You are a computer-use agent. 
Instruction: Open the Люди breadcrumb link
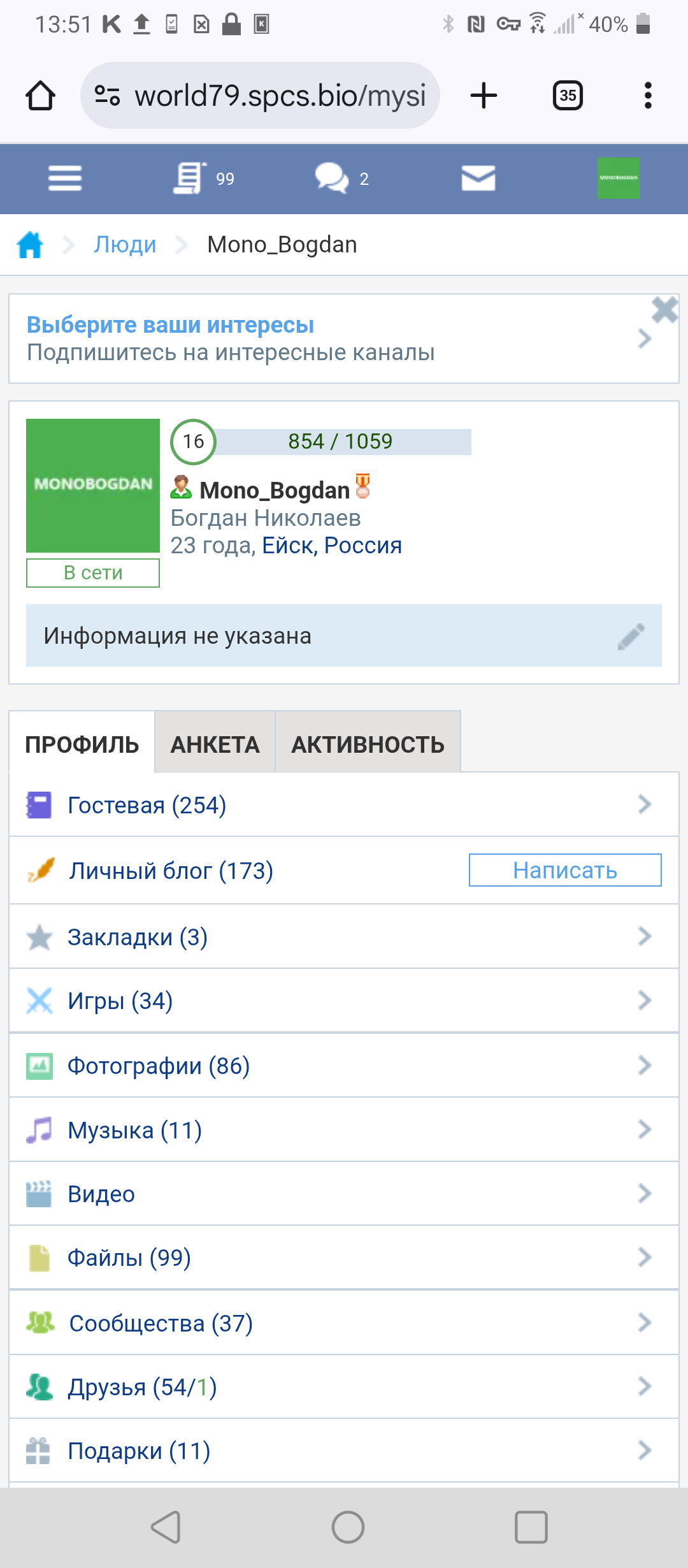(125, 245)
